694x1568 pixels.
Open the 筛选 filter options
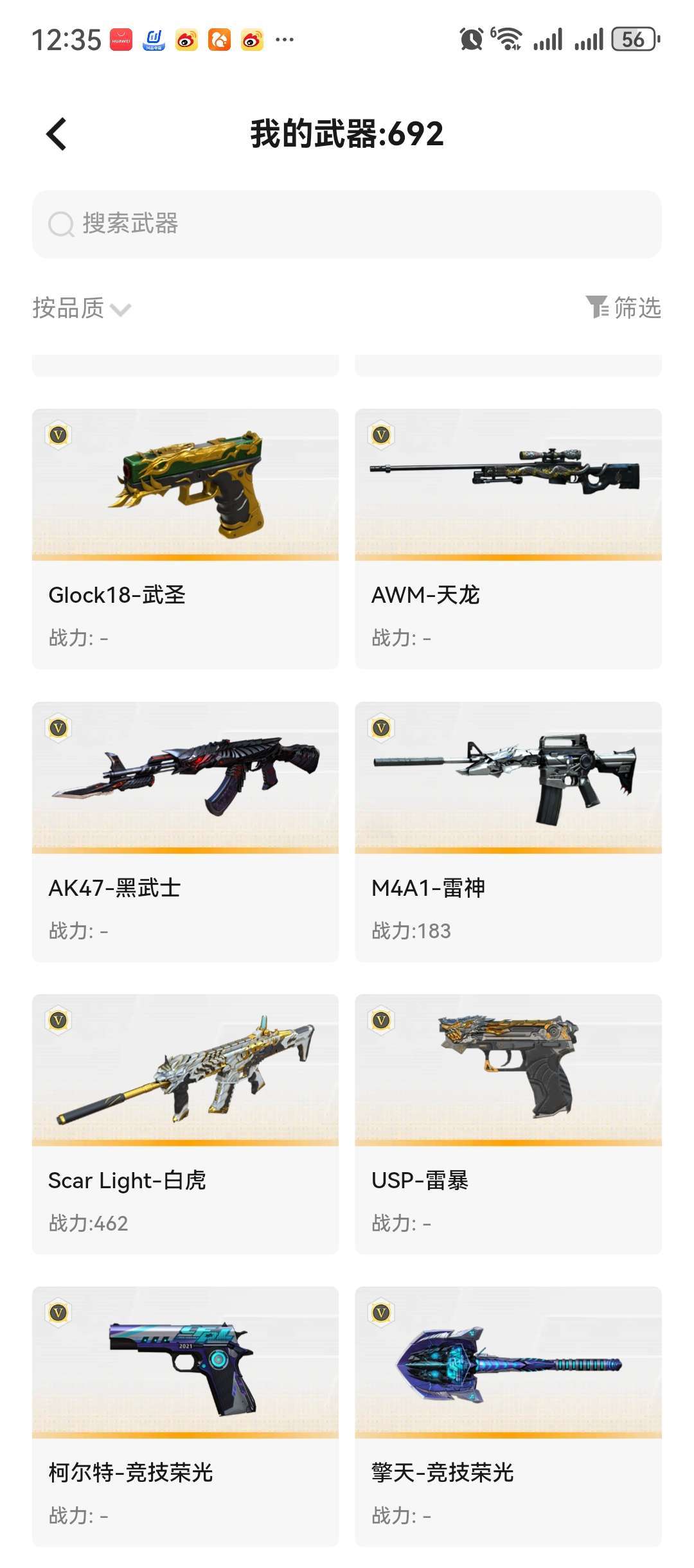point(623,308)
